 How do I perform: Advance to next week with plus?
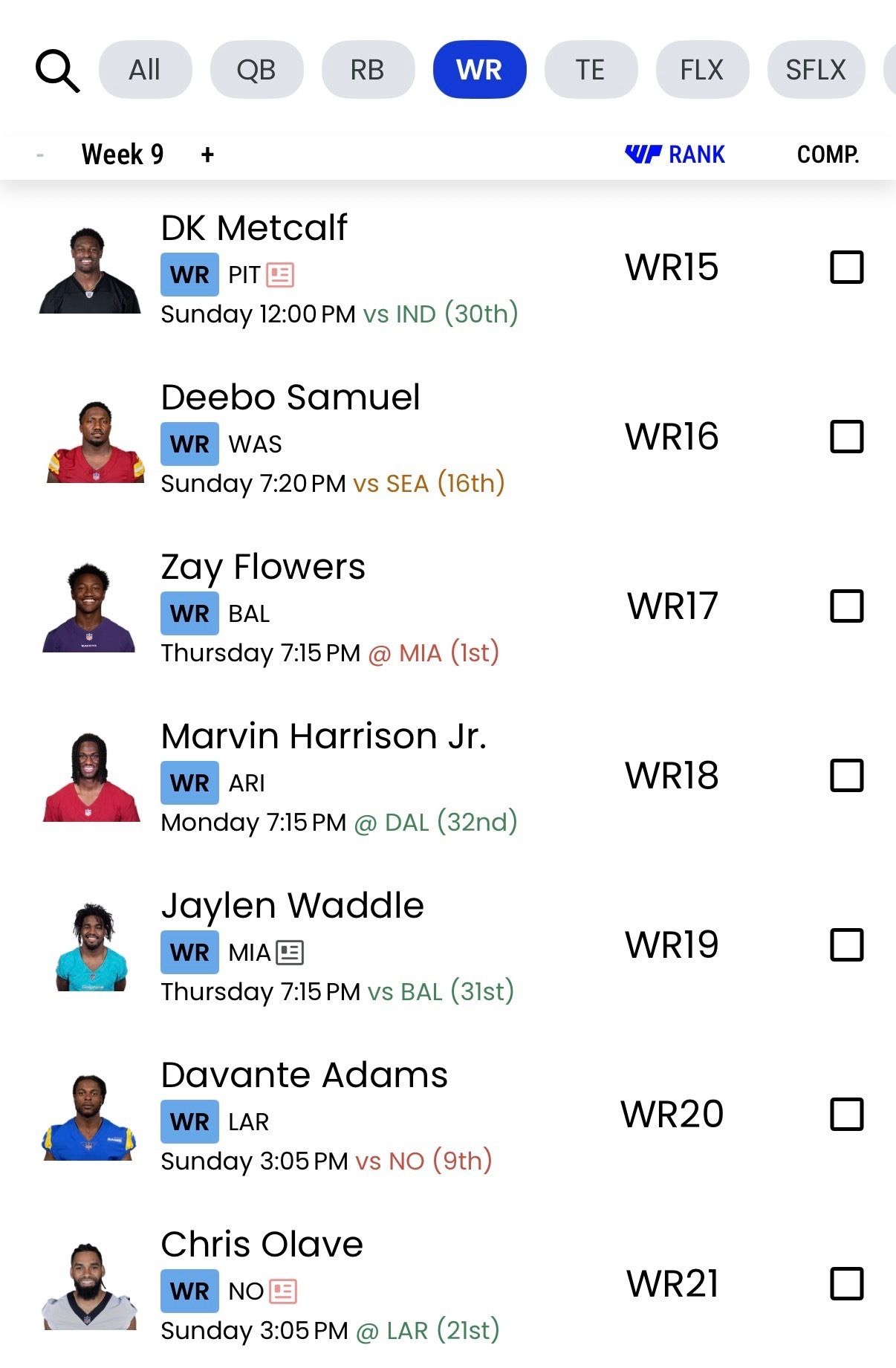click(207, 155)
